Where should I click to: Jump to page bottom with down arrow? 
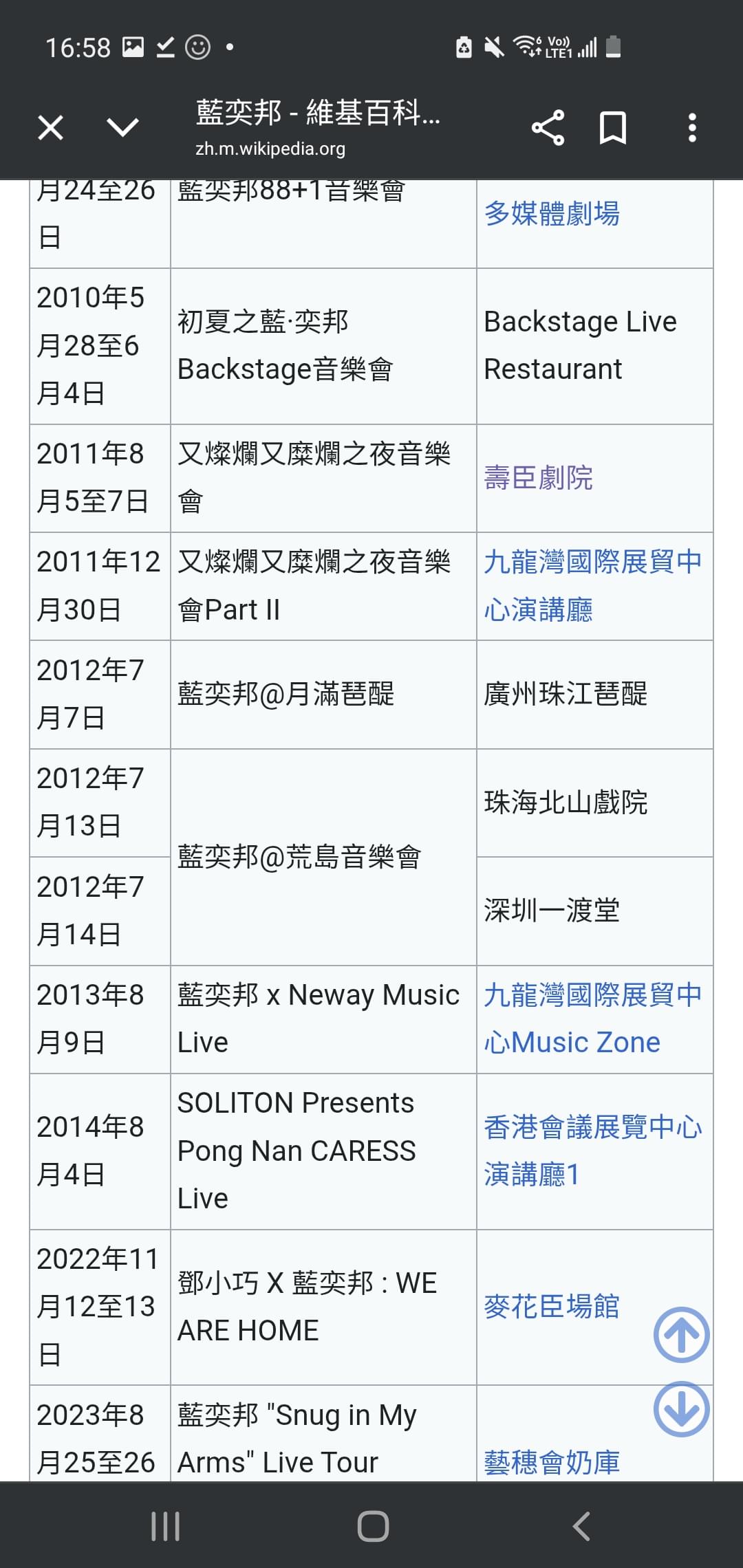[x=681, y=1409]
